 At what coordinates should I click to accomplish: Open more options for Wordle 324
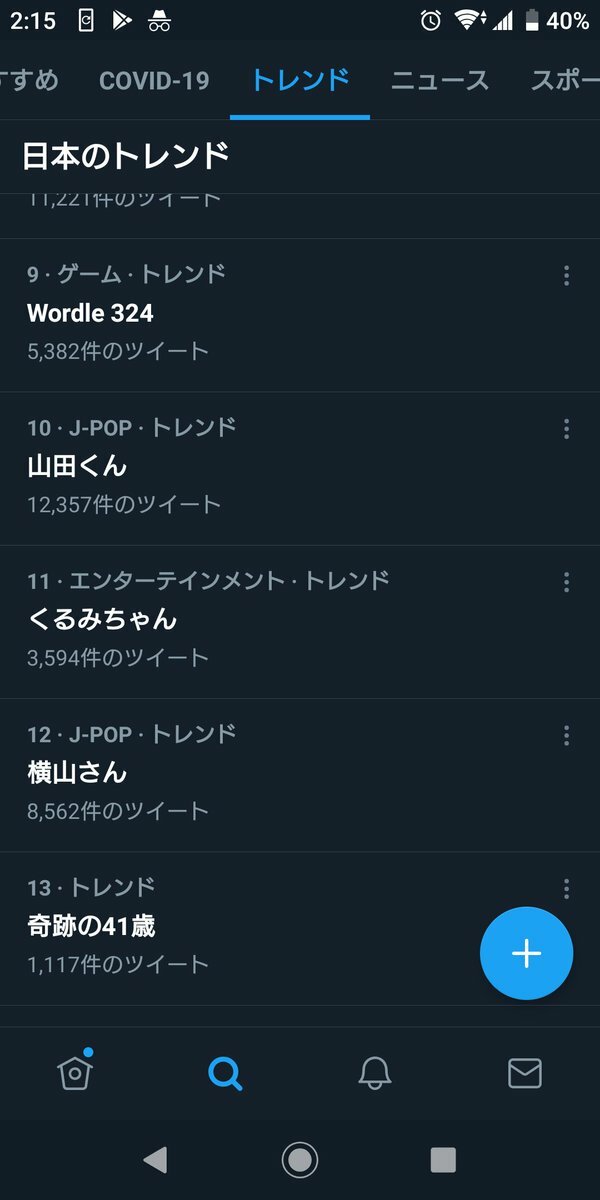tap(566, 275)
